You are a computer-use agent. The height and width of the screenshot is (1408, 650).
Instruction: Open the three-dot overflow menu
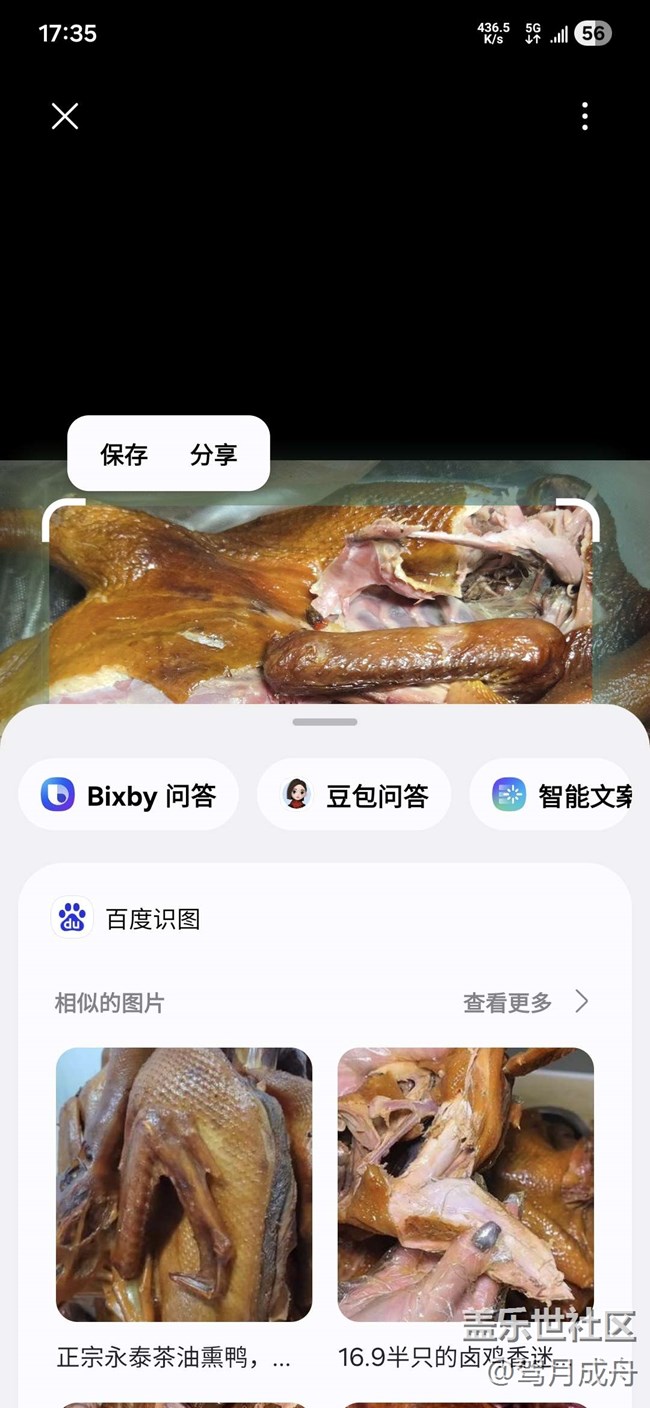point(585,117)
